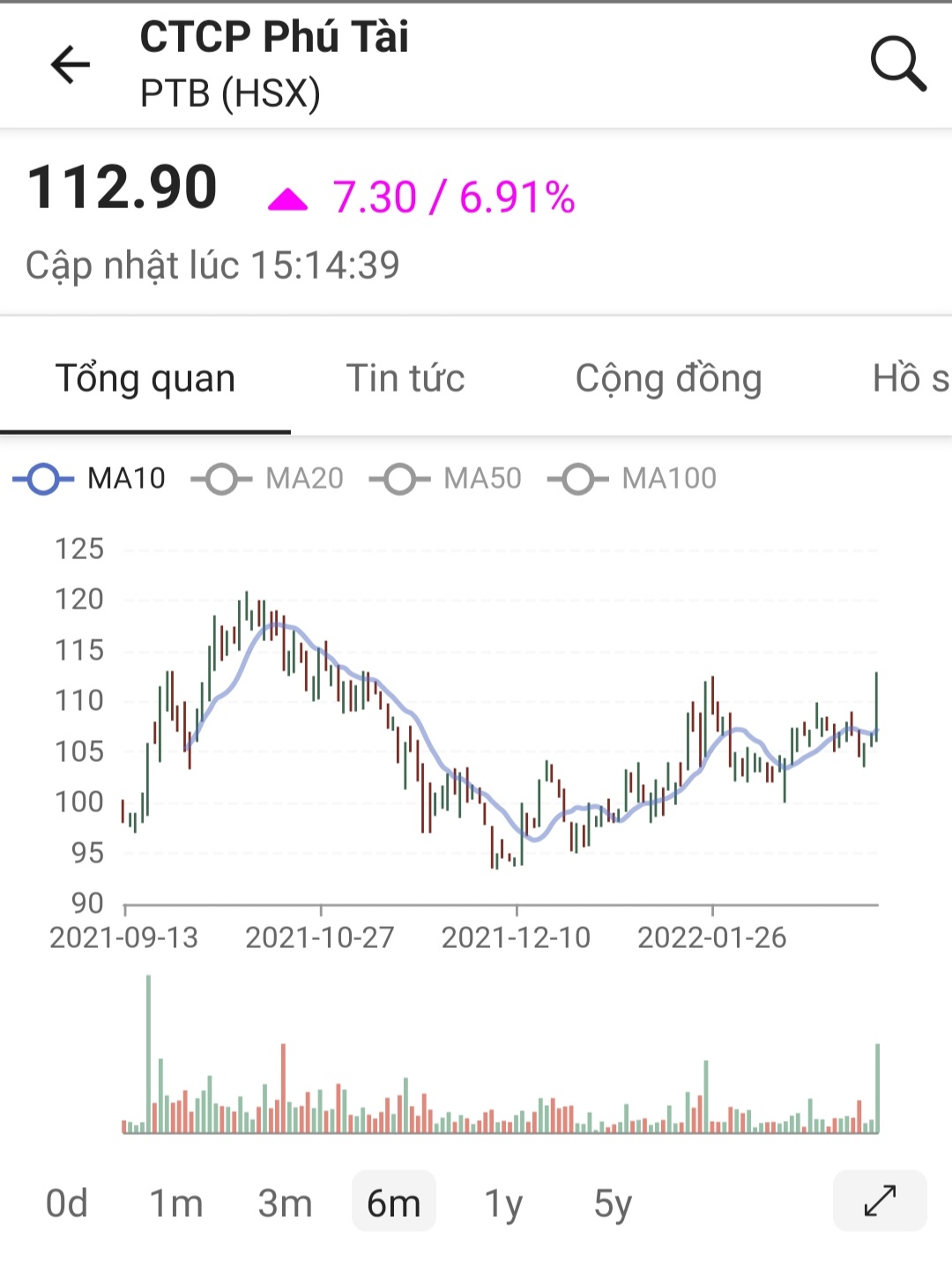
Task: Change chart period to 3m
Action: tap(285, 1203)
